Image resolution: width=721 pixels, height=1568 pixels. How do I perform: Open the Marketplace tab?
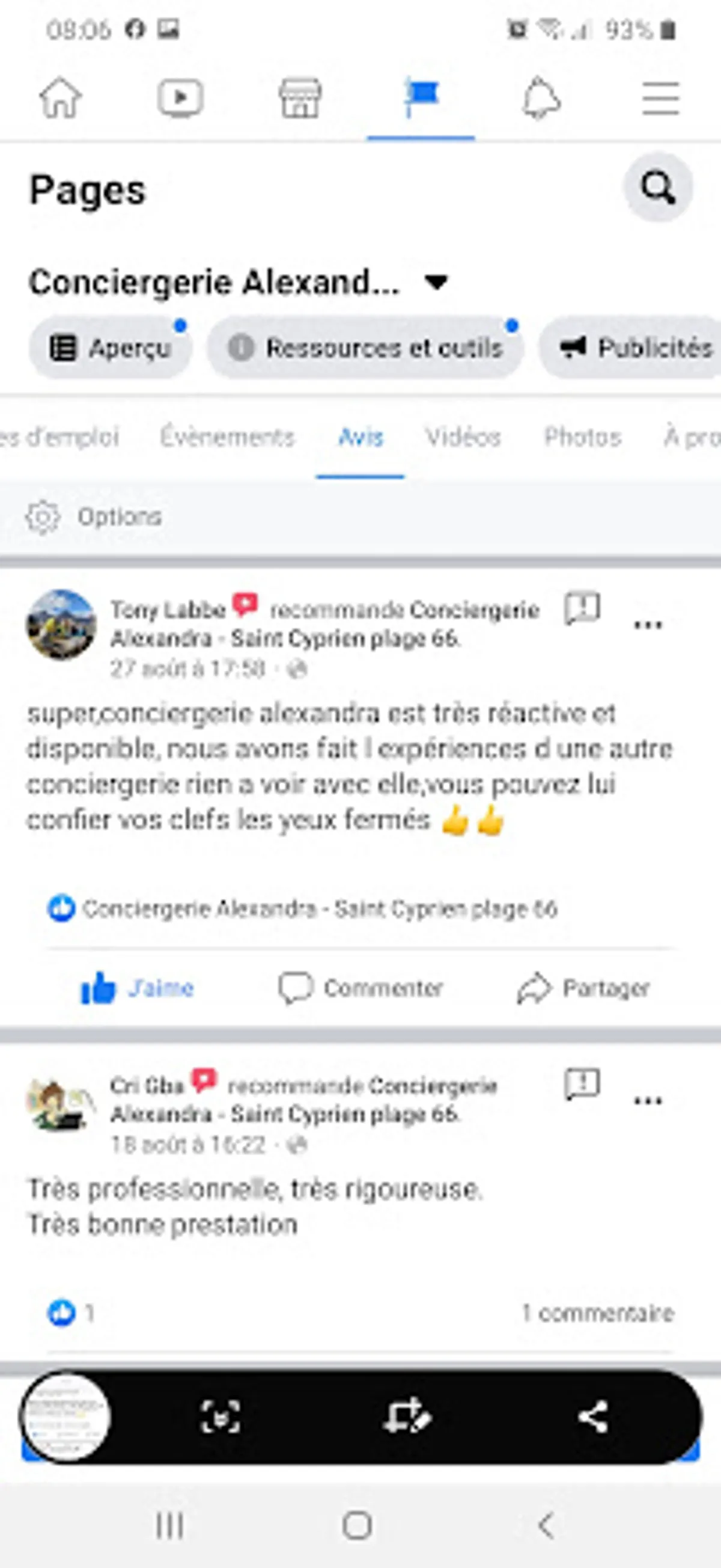300,98
